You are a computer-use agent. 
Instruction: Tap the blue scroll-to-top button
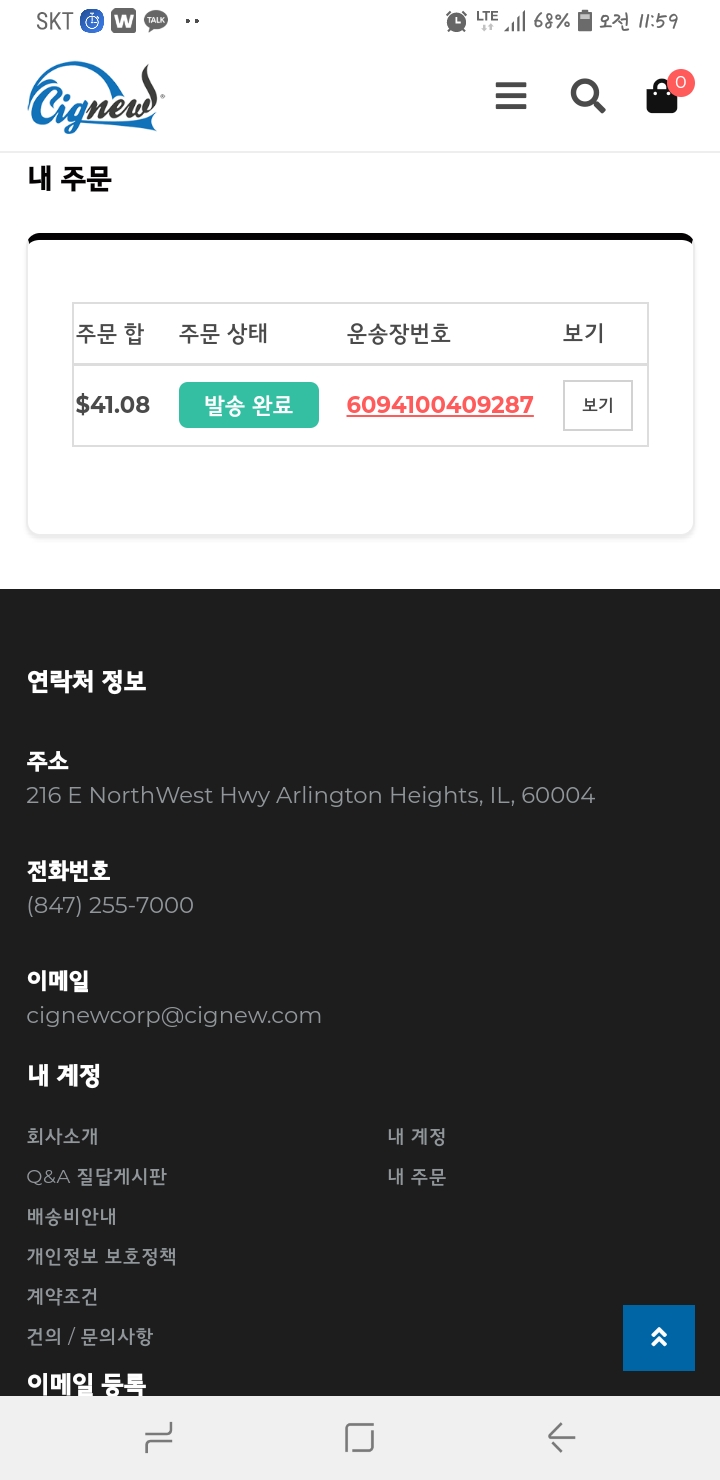659,1337
